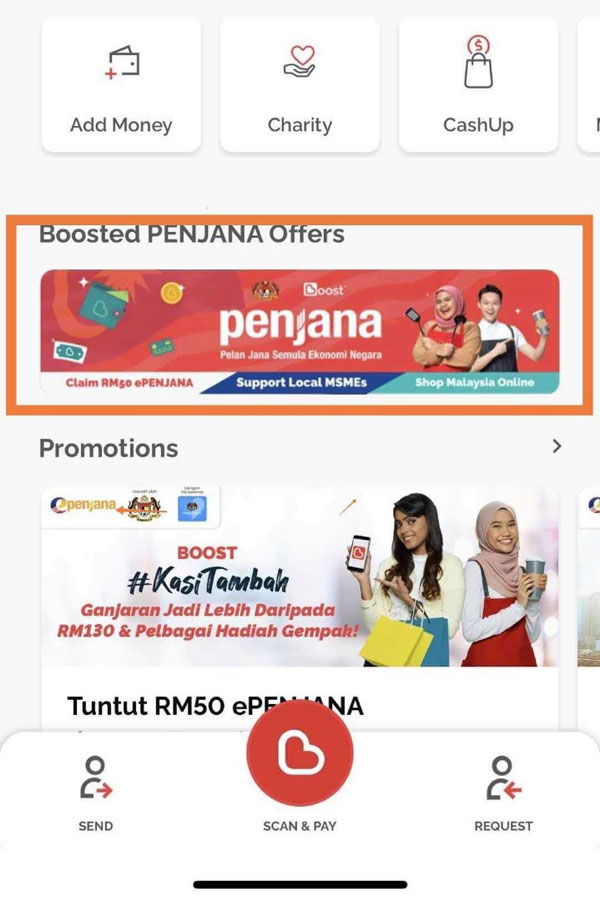Open the Boosted PENJANA Offers banner
Image resolution: width=600 pixels, height=901 pixels.
click(x=300, y=331)
